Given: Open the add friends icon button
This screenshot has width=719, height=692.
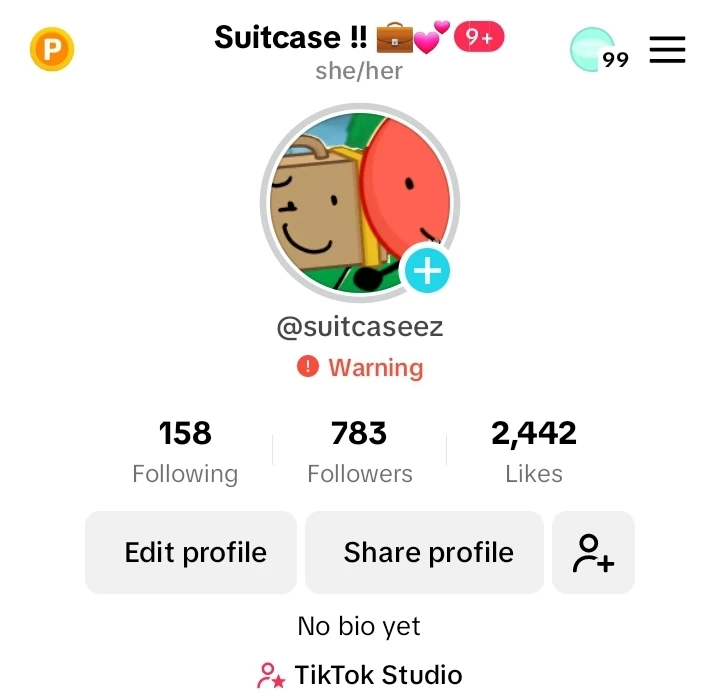Looking at the screenshot, I should 593,552.
